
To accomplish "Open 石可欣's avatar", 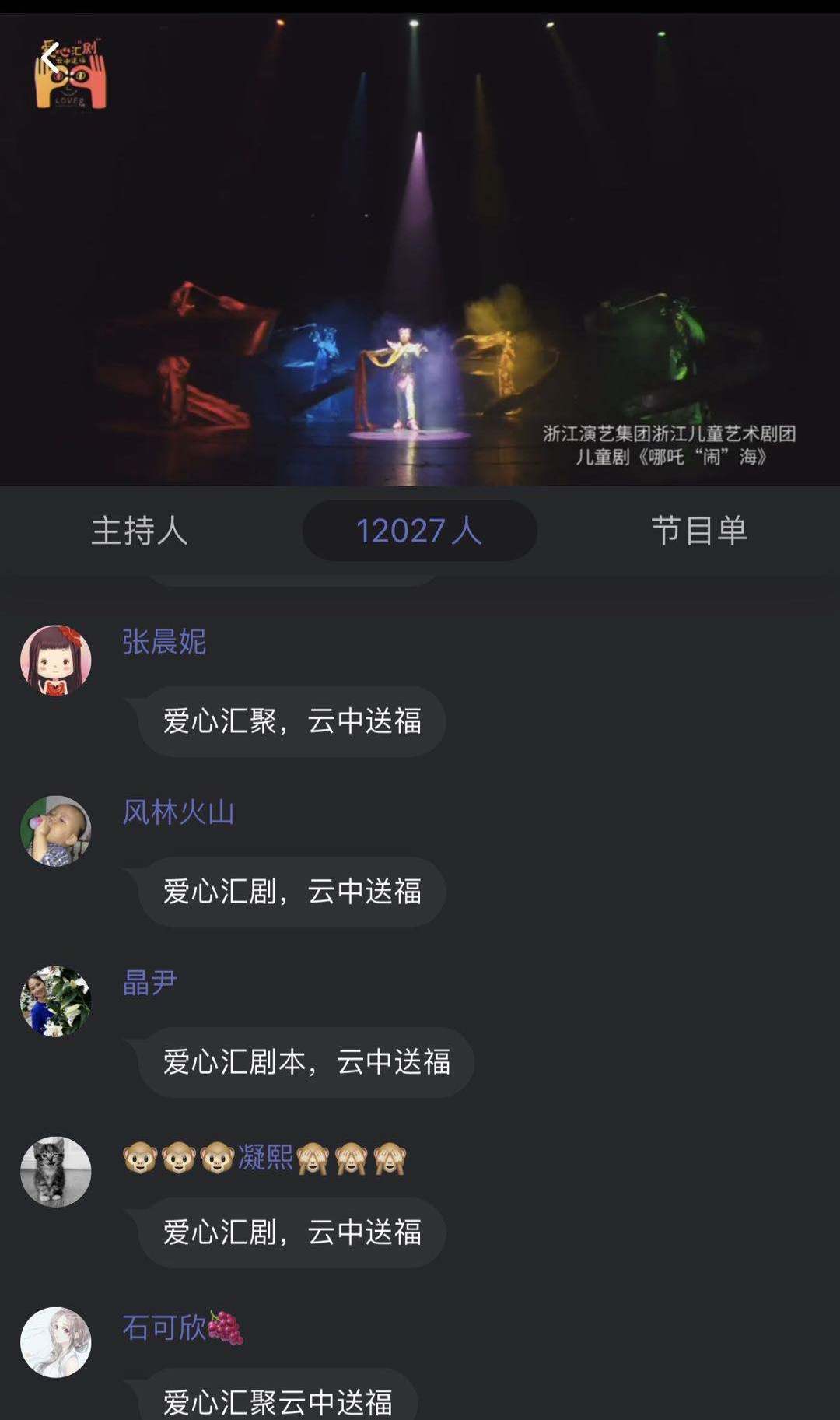I will pyautogui.click(x=56, y=1342).
